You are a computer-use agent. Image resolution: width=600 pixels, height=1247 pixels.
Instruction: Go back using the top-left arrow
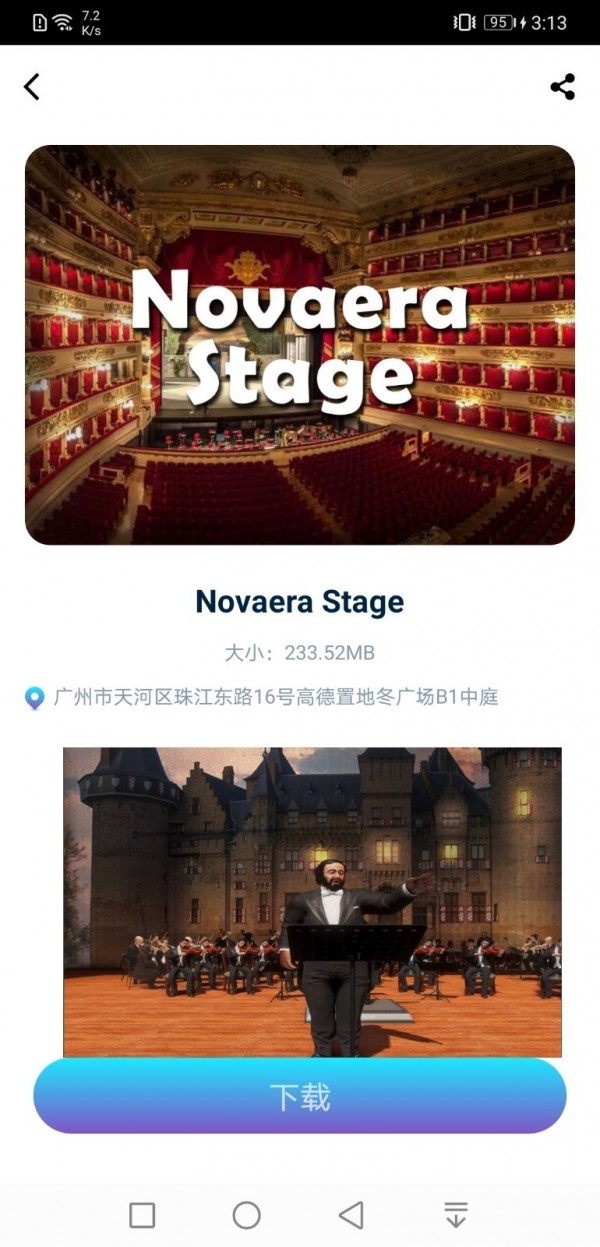pyautogui.click(x=32, y=87)
